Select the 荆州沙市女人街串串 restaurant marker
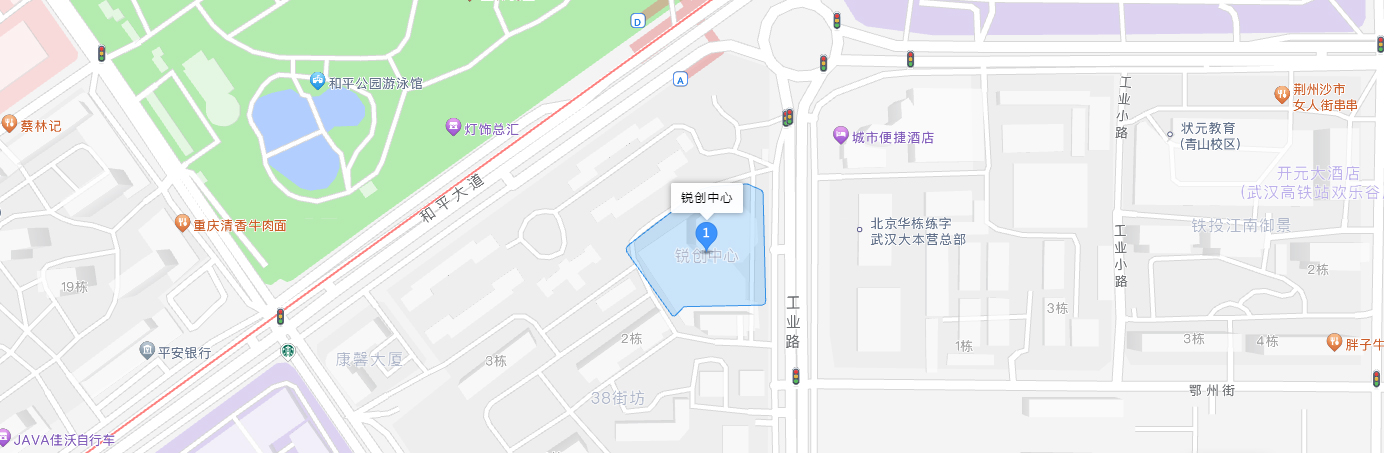Viewport: 1384px width, 453px height. 1281,94
